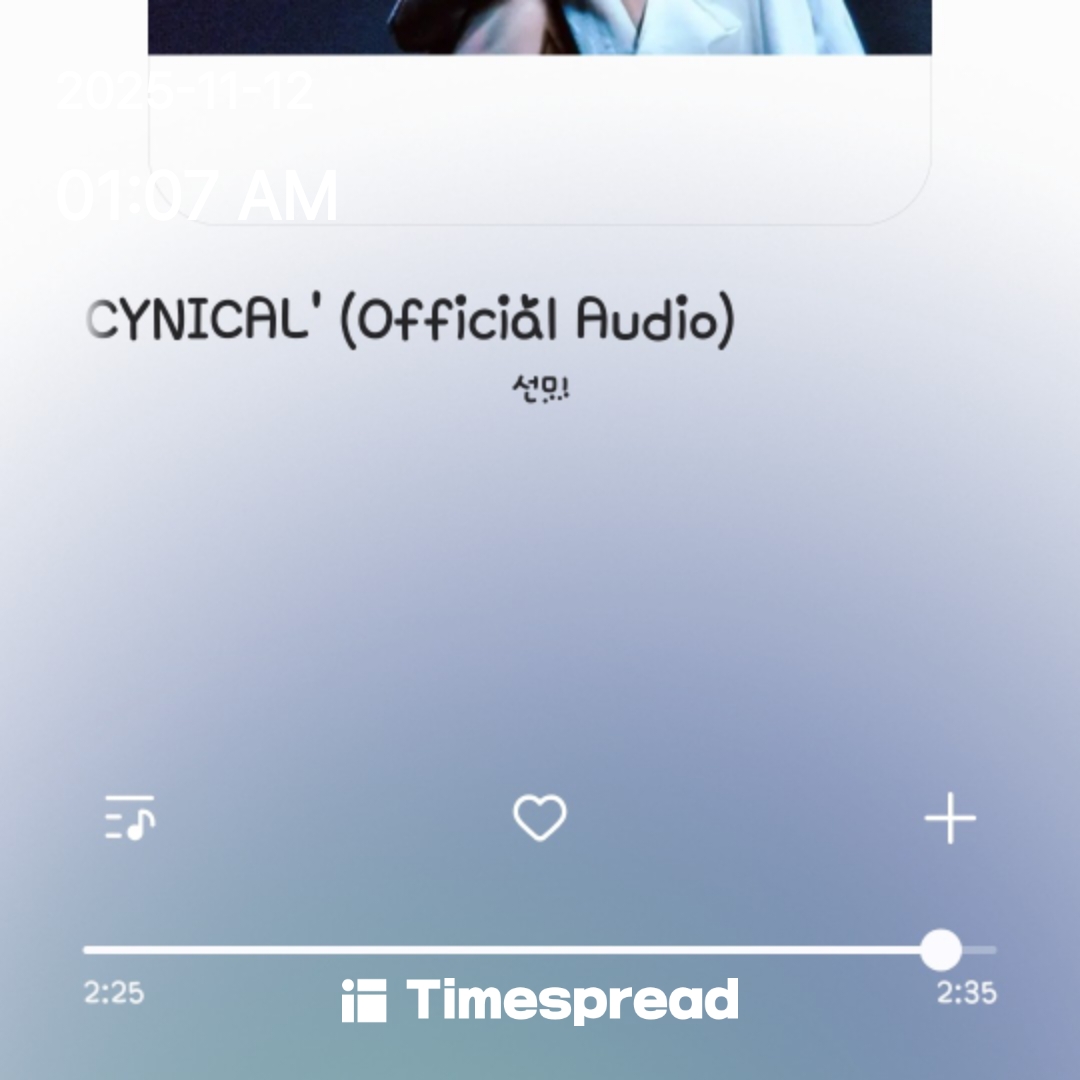Open the current playlist queue
Image resolution: width=1080 pixels, height=1080 pixels.
(x=130, y=818)
